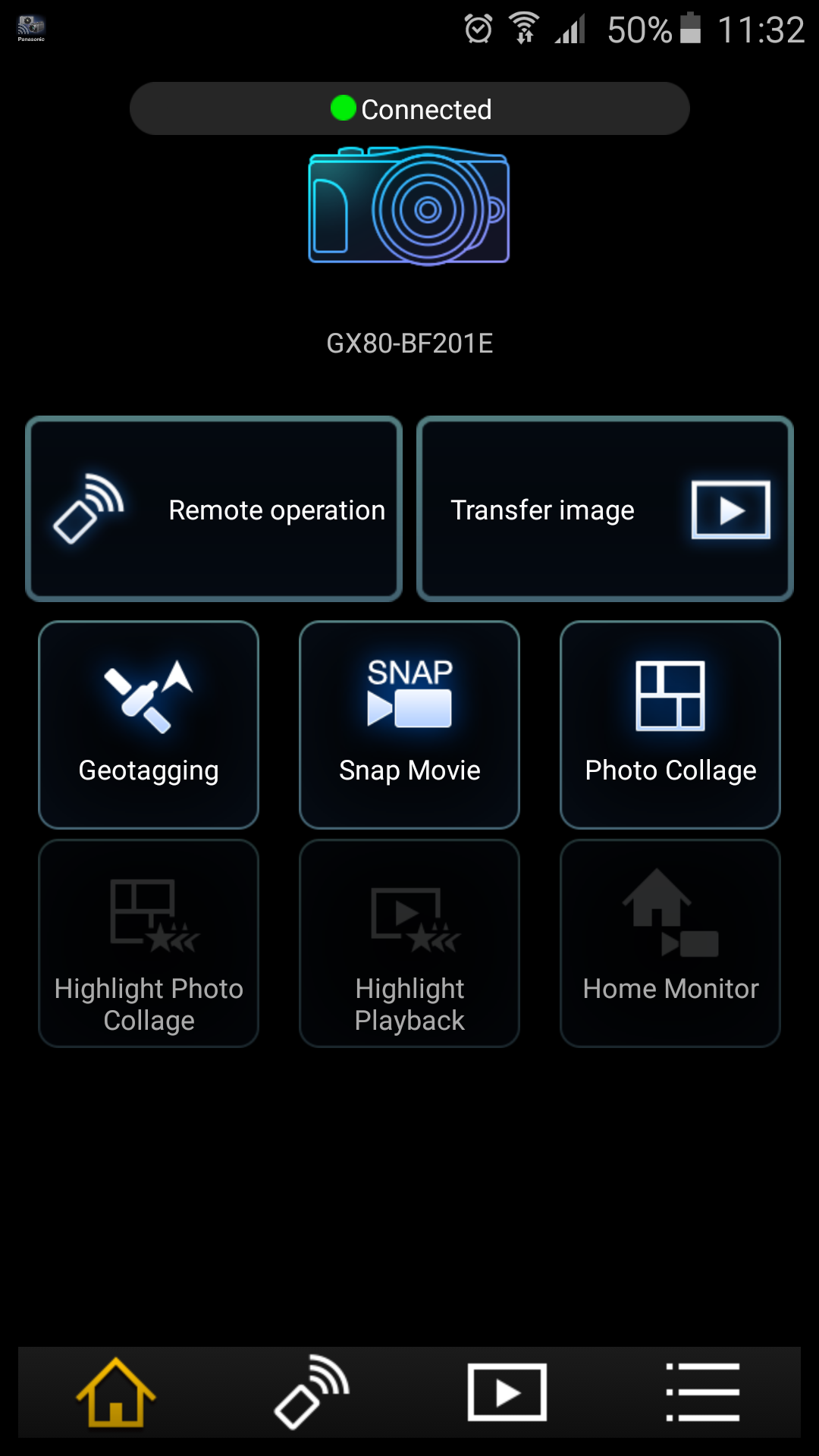This screenshot has height=1456, width=819.
Task: Open Highlight Photo Collage
Action: (x=149, y=943)
